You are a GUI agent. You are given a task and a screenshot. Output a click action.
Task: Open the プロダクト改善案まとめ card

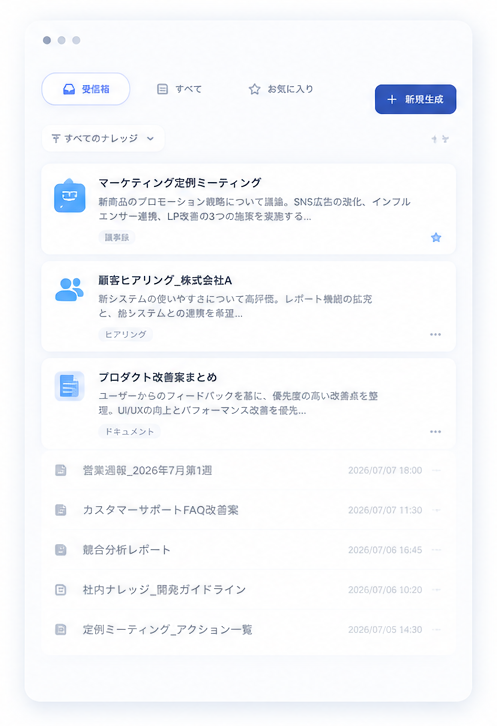(x=249, y=403)
